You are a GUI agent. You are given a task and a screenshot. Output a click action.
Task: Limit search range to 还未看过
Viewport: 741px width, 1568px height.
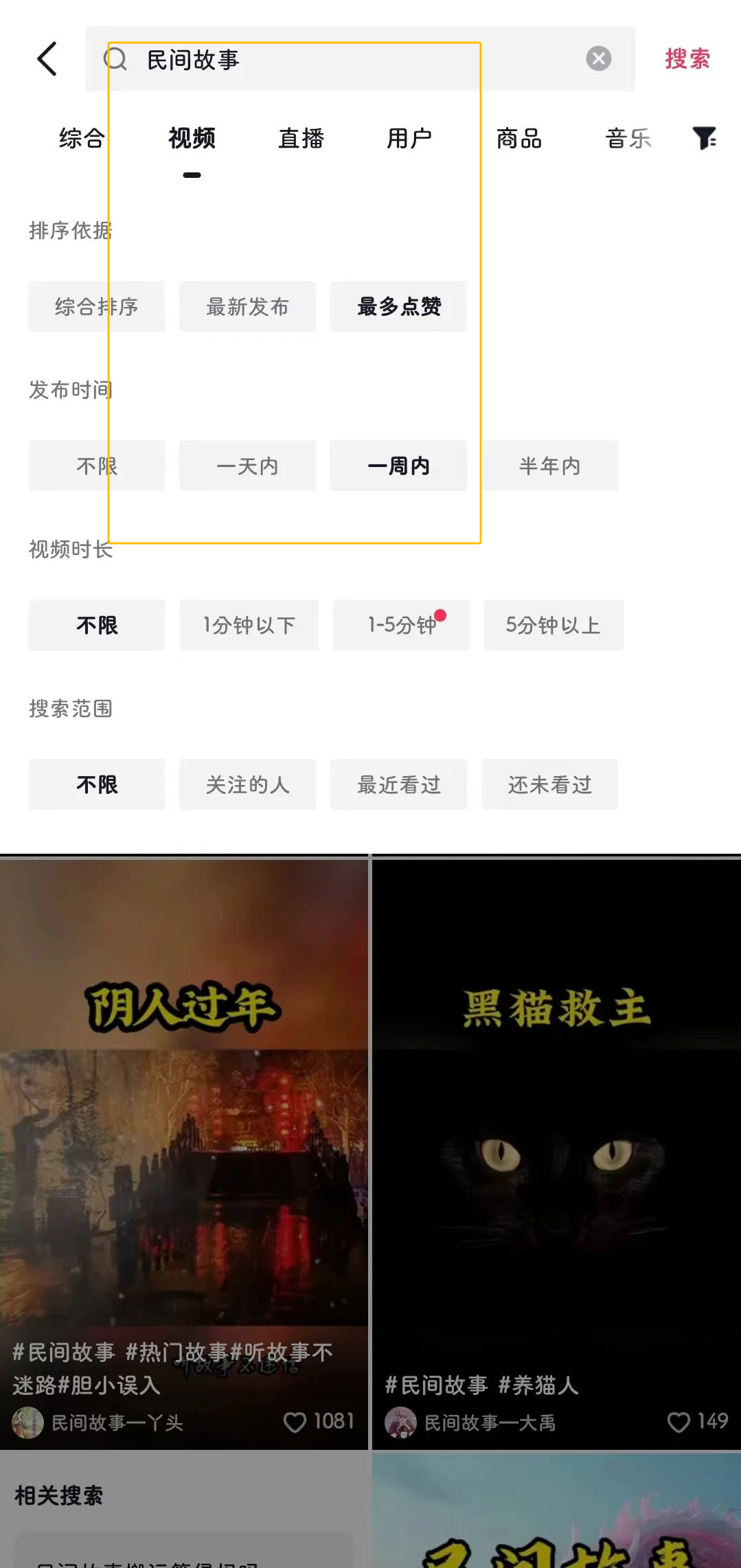(x=549, y=784)
